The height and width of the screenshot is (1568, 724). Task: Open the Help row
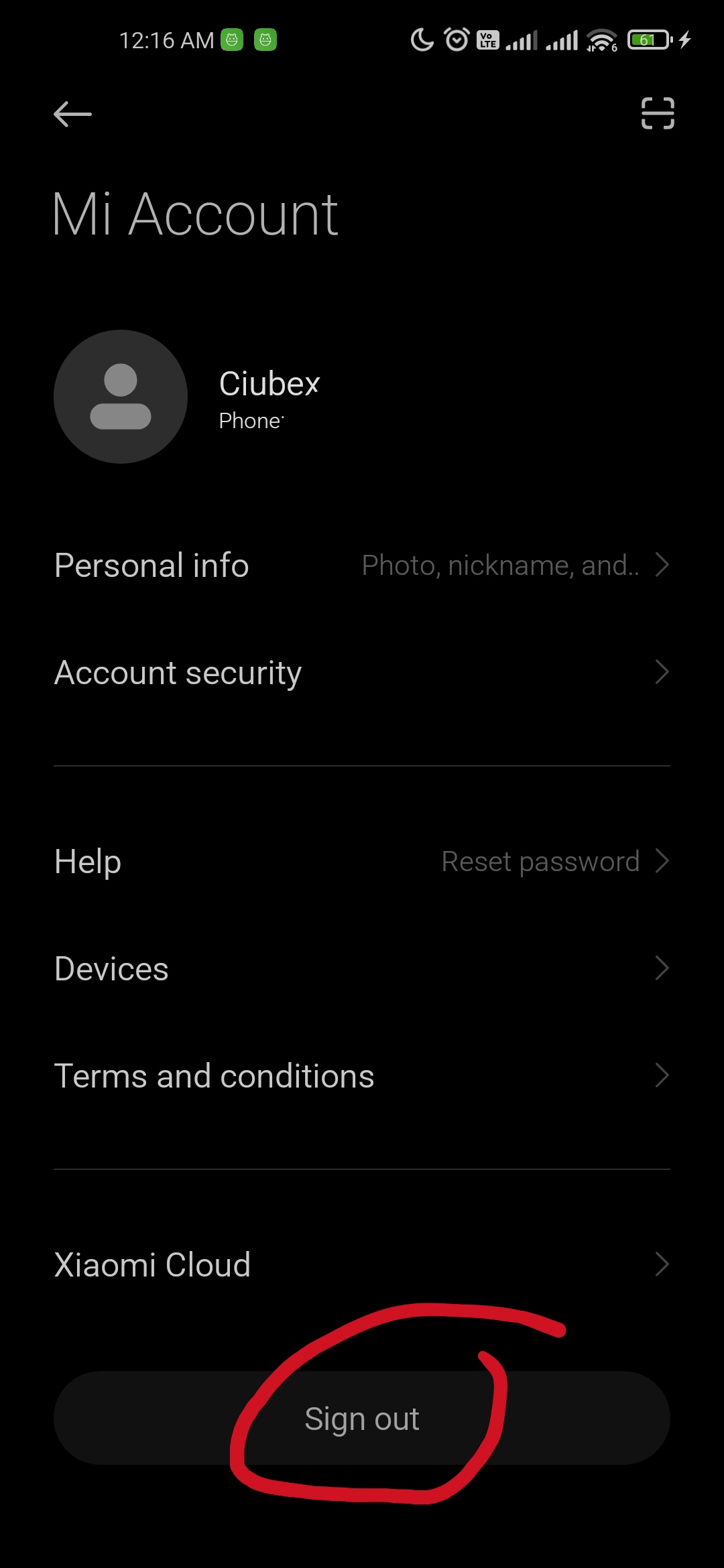click(362, 862)
